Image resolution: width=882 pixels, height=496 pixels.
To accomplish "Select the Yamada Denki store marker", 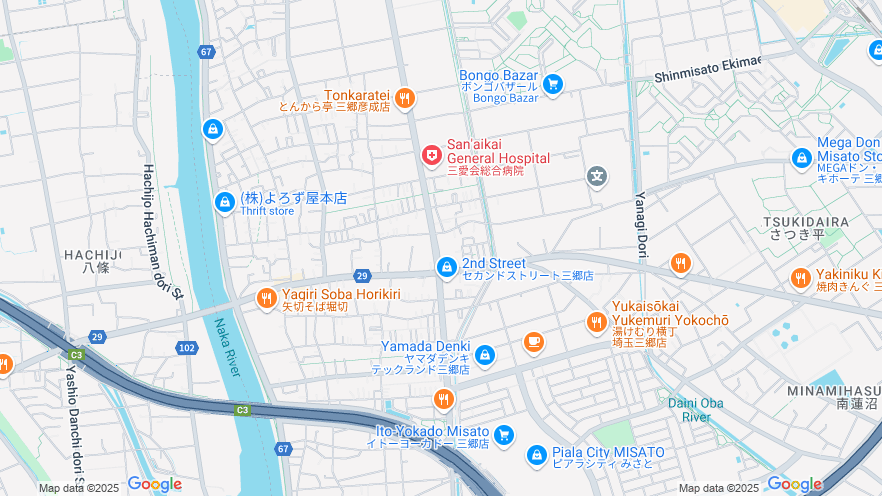I will pyautogui.click(x=485, y=354).
